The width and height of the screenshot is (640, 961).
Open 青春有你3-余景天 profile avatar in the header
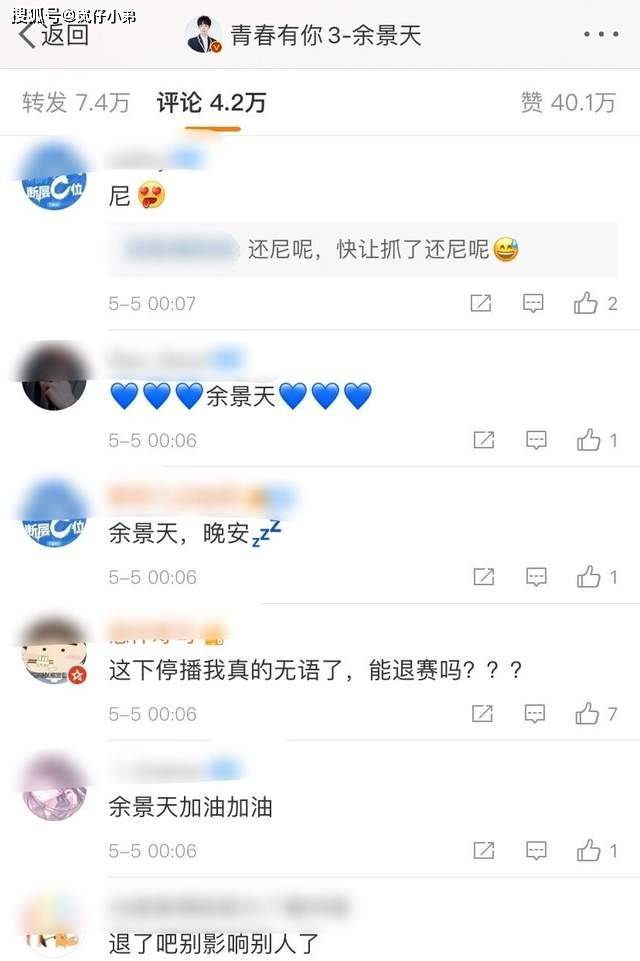click(204, 35)
